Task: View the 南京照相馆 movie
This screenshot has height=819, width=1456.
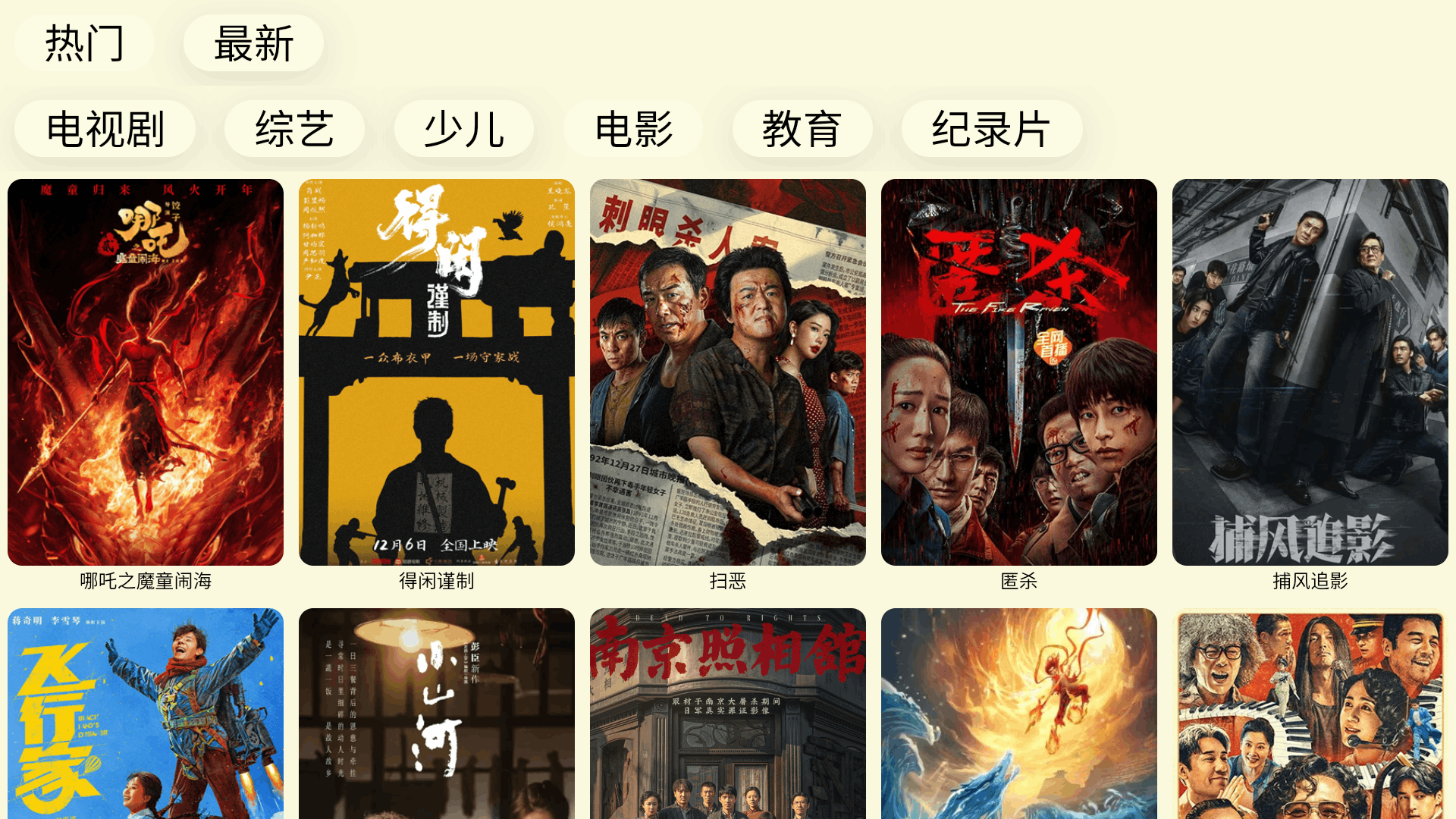Action: click(728, 713)
